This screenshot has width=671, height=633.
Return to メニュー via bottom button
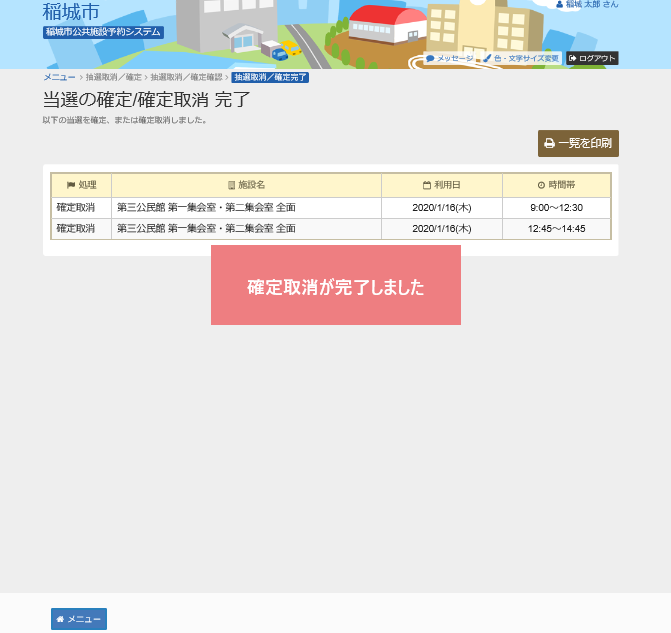[x=79, y=619]
